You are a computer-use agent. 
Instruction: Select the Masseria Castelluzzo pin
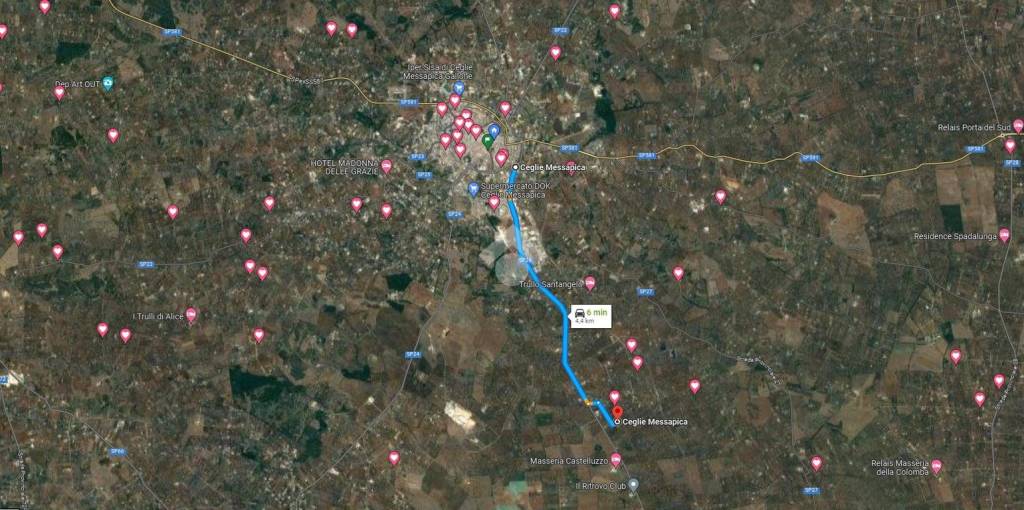pos(616,460)
